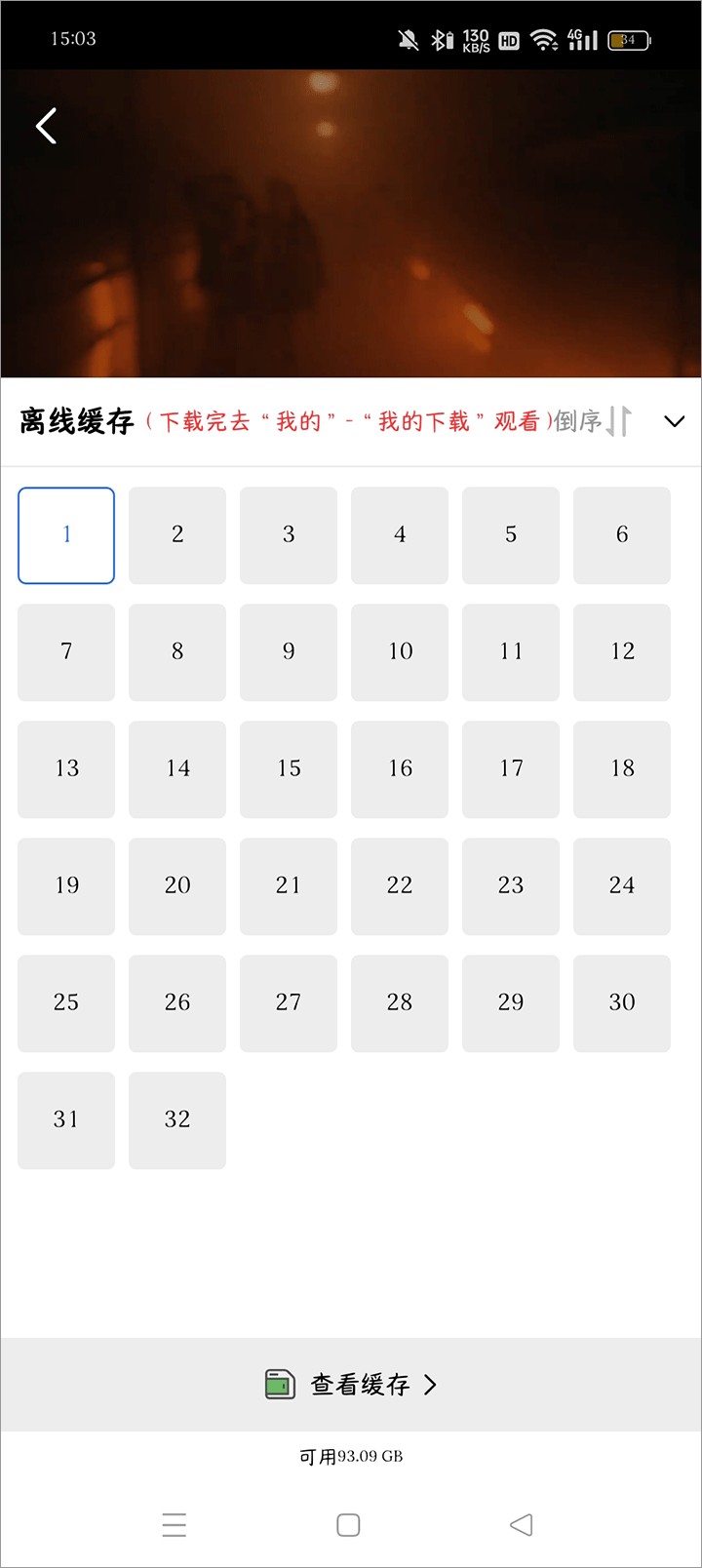Open 查看缓存 to view cached items
Screen dimensions: 702x1568
[351, 1385]
